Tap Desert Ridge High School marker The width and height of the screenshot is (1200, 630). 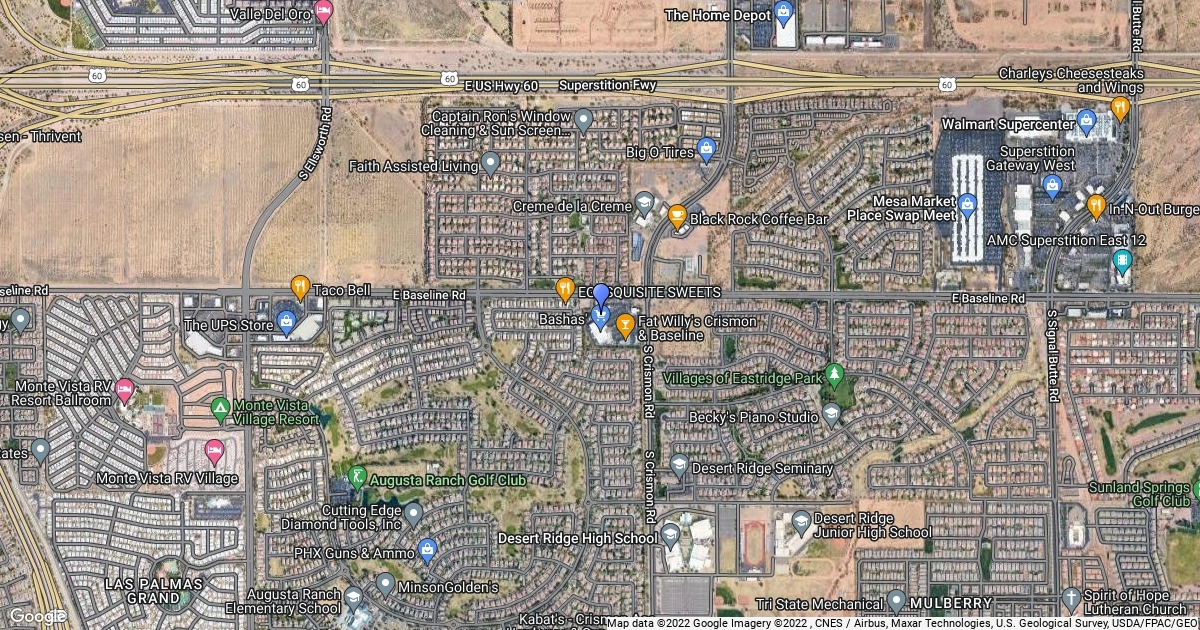[x=670, y=536]
